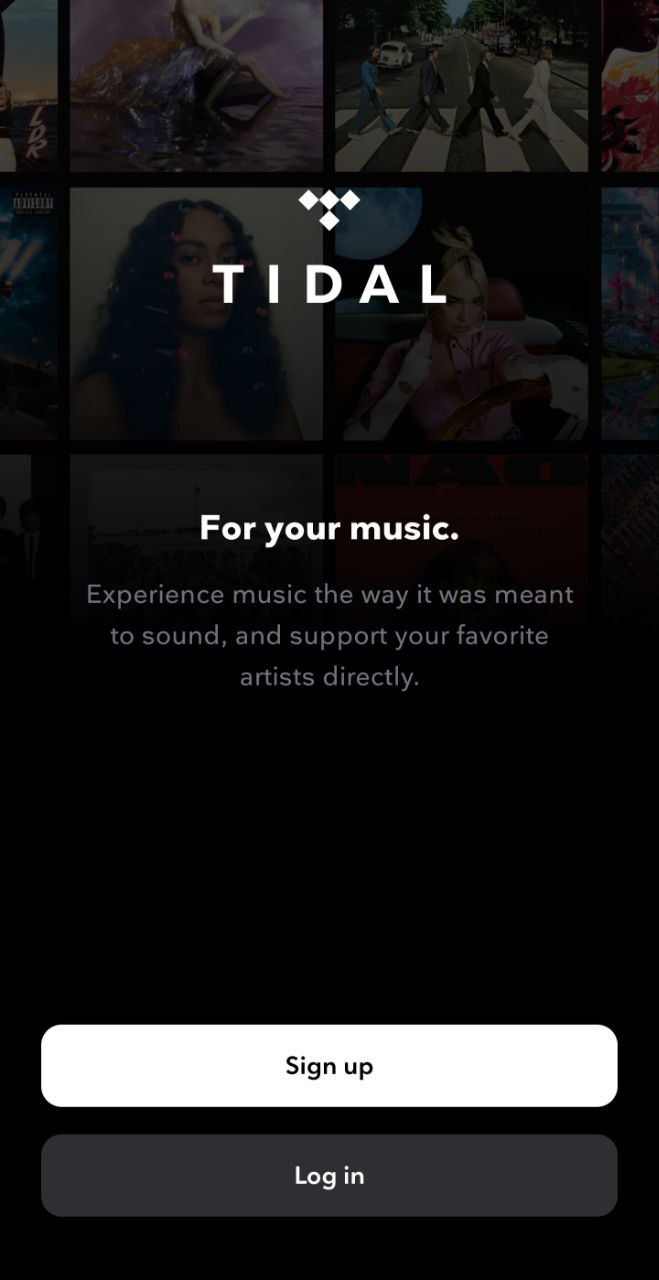Open the Log in screen
The image size is (659, 1280).
point(329,1175)
